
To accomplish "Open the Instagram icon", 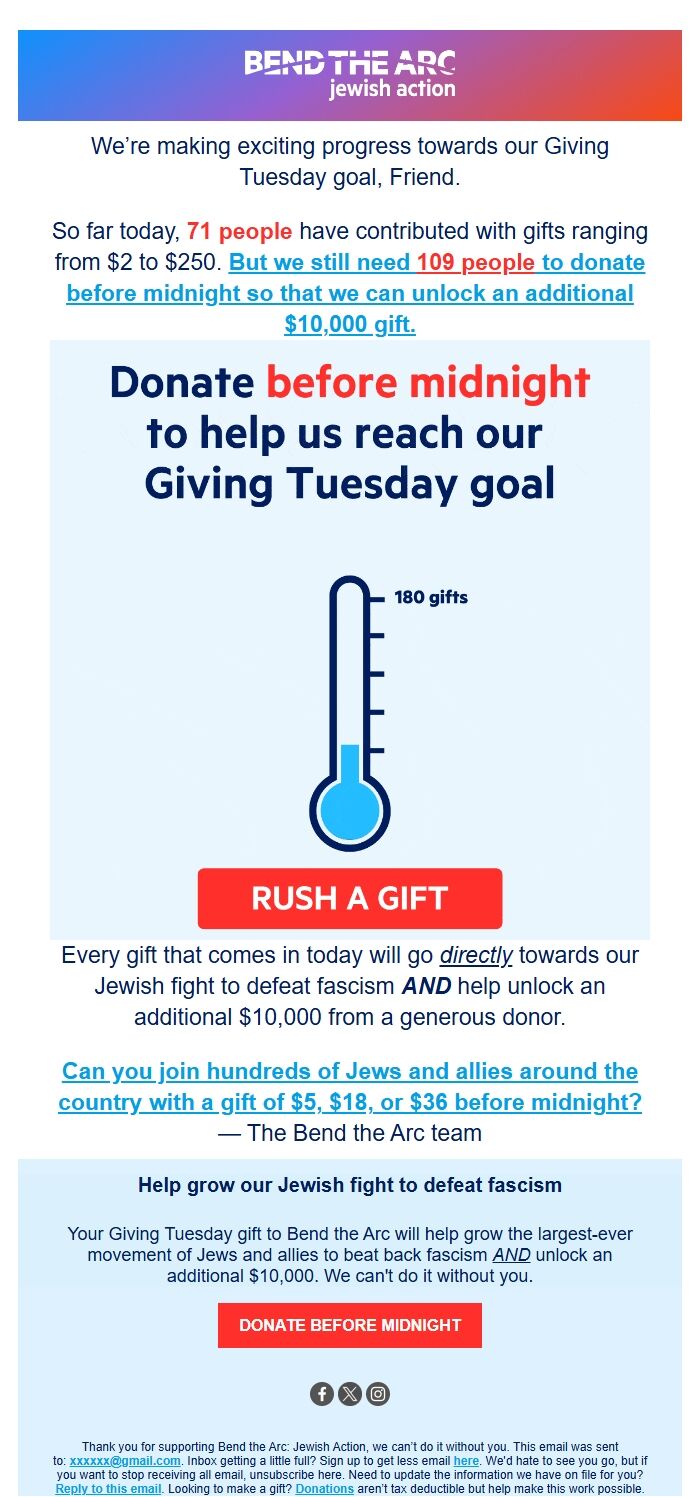I will 377,1394.
